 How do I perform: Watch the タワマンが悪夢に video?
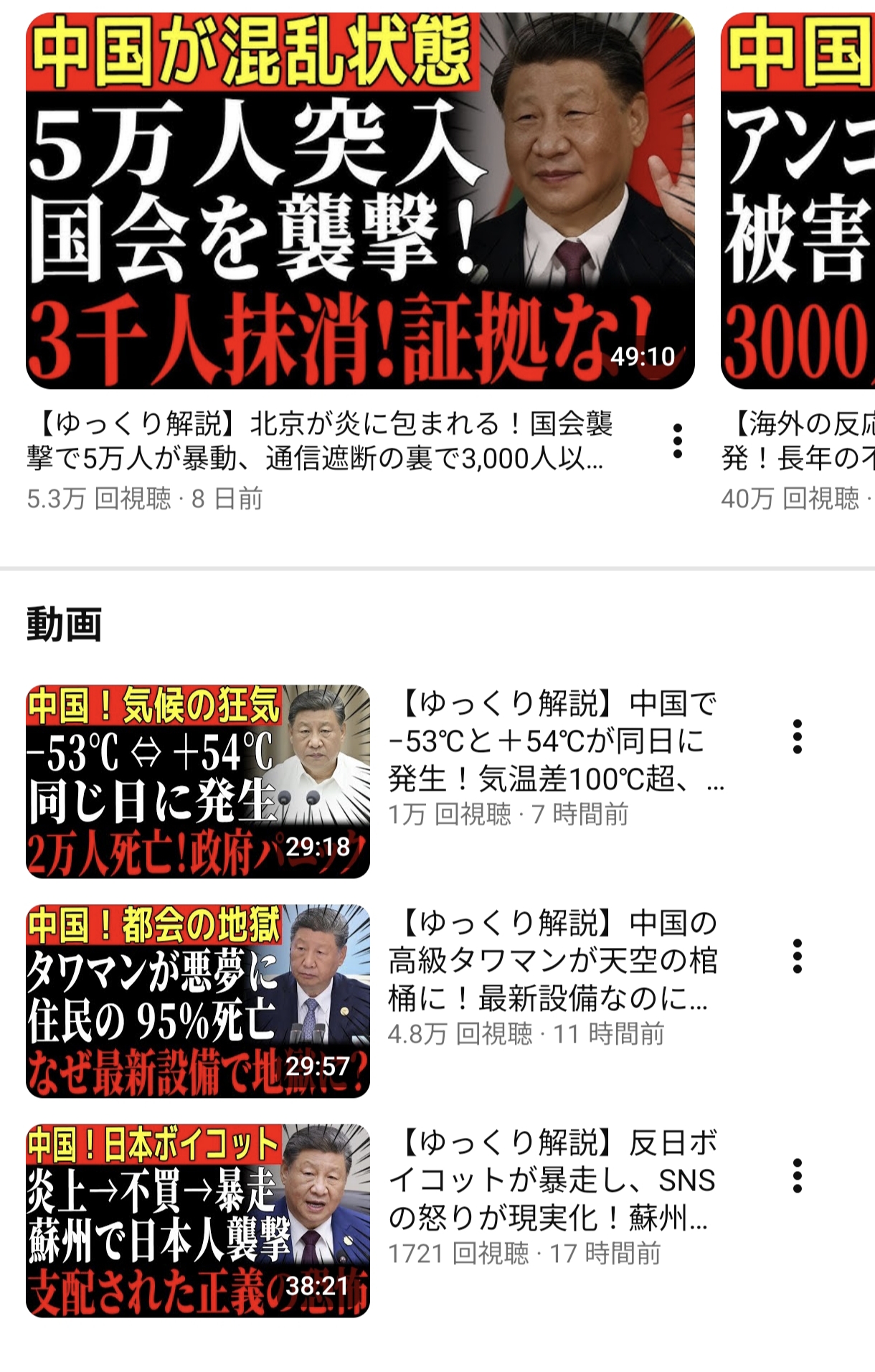click(x=198, y=1001)
